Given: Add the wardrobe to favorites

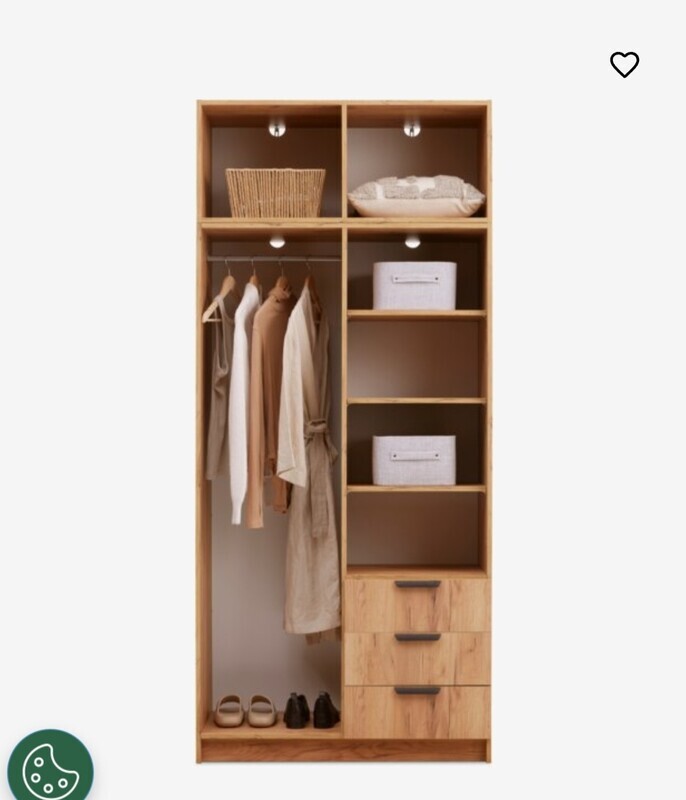Looking at the screenshot, I should click(624, 65).
